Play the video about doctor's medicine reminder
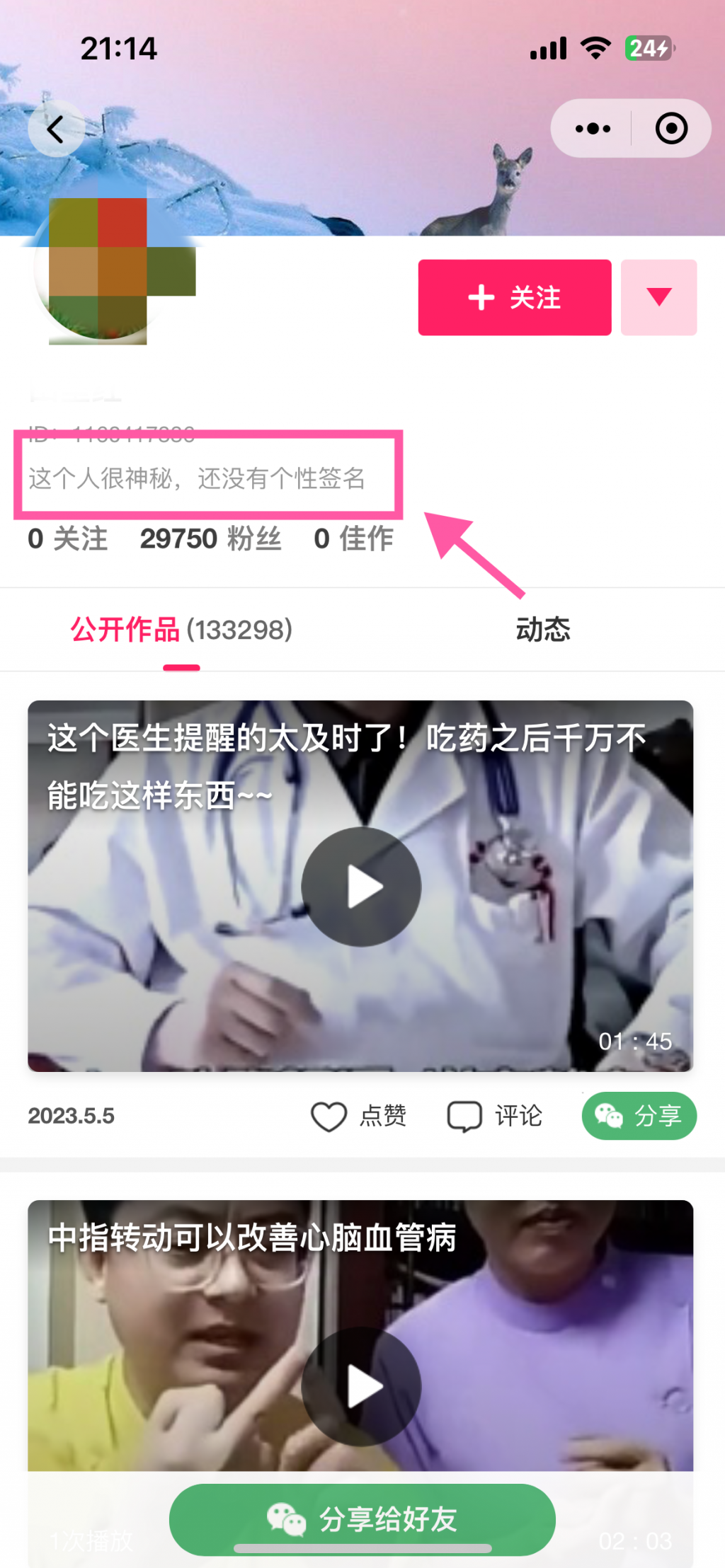Viewport: 725px width, 1568px height. [361, 887]
